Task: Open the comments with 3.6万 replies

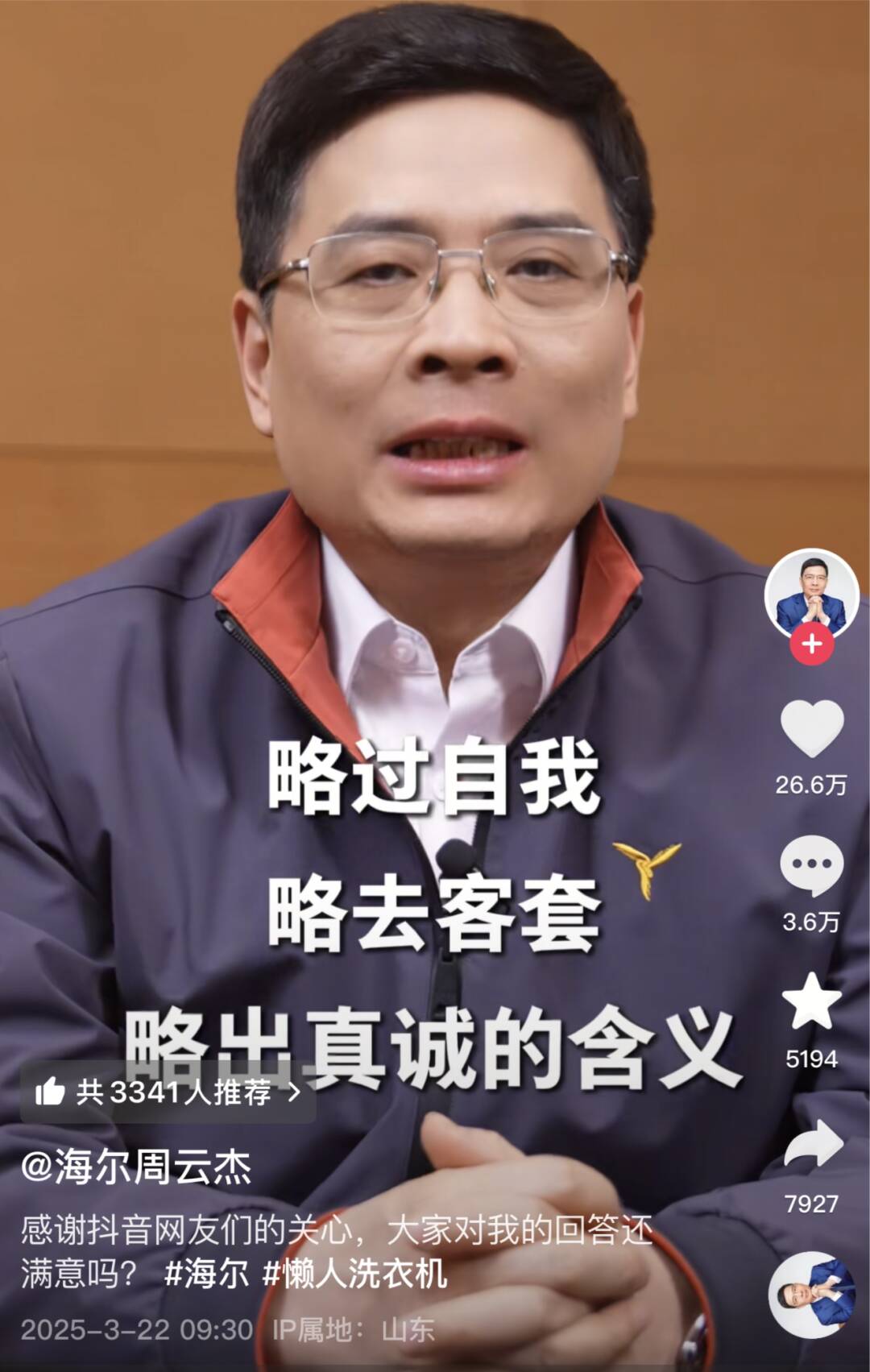Action: (811, 866)
